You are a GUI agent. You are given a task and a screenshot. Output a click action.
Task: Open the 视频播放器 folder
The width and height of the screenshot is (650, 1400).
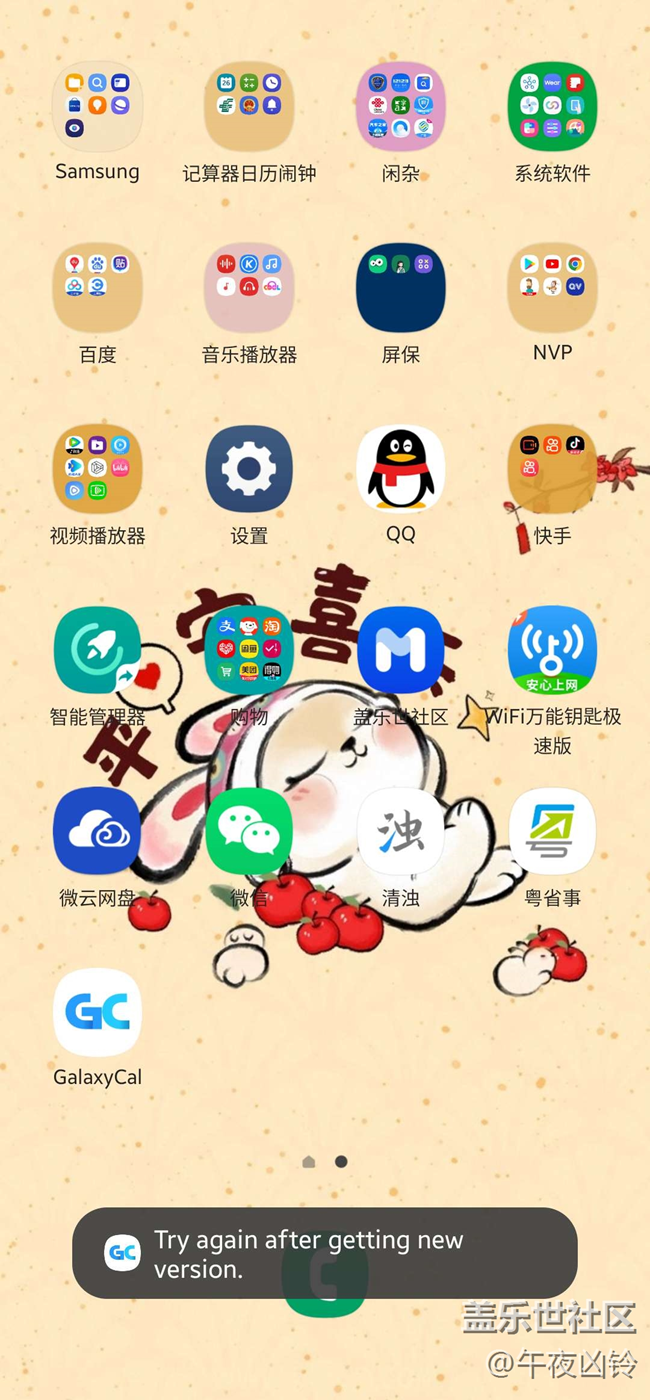point(97,469)
